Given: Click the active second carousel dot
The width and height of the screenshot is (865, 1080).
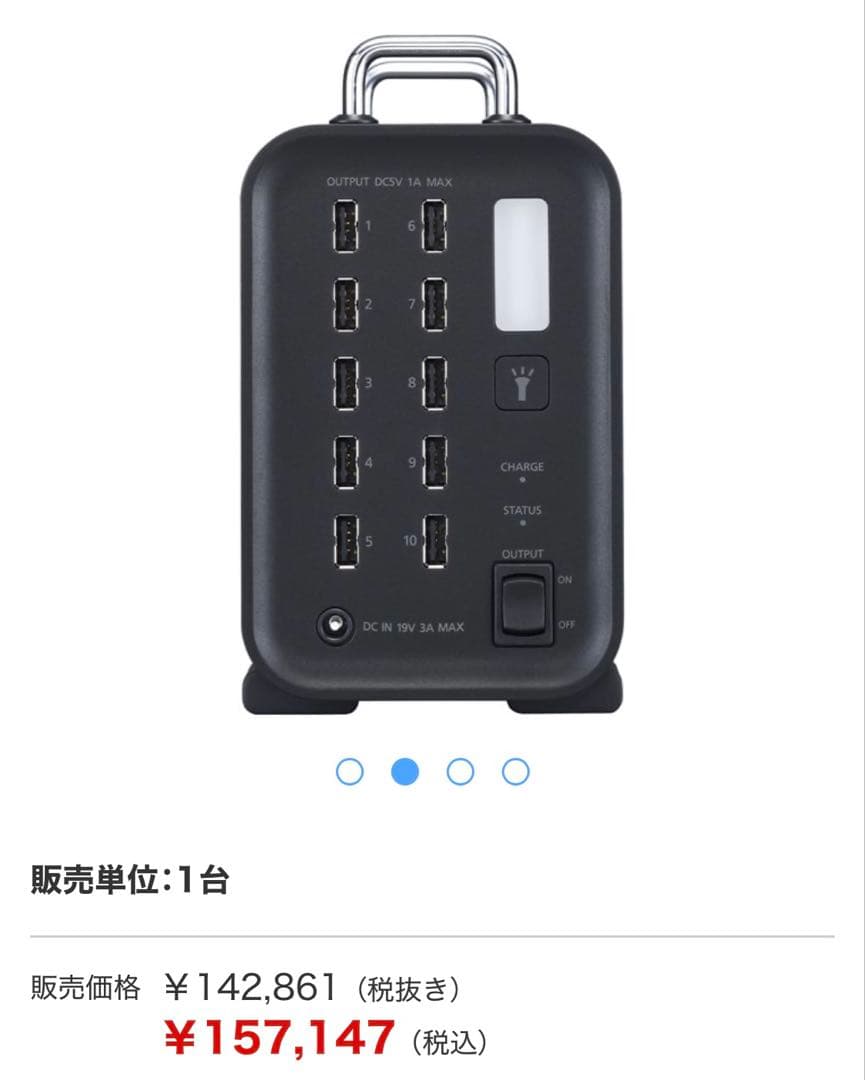Looking at the screenshot, I should click(x=404, y=772).
